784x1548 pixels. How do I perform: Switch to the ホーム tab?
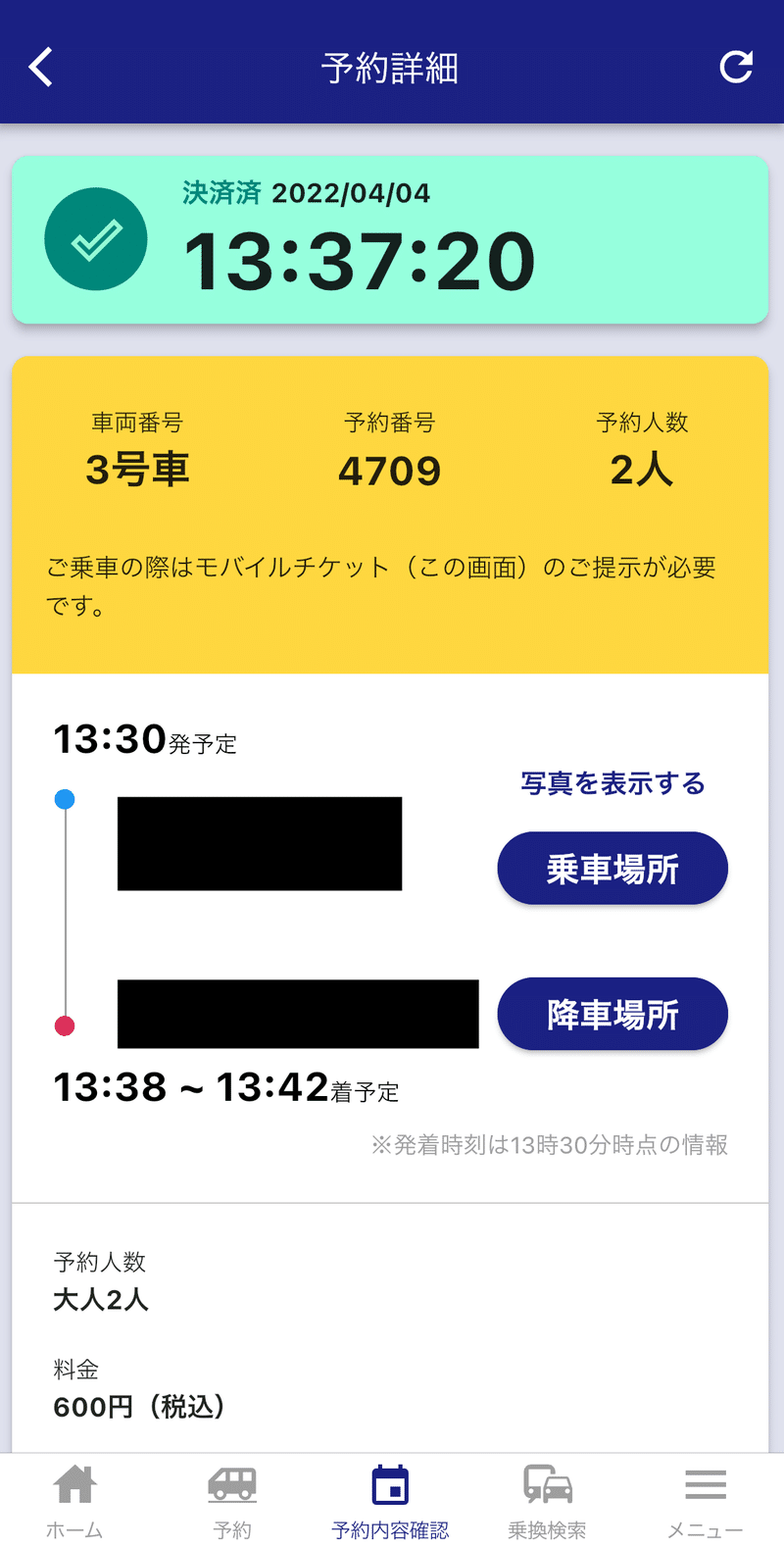pyautogui.click(x=74, y=1500)
